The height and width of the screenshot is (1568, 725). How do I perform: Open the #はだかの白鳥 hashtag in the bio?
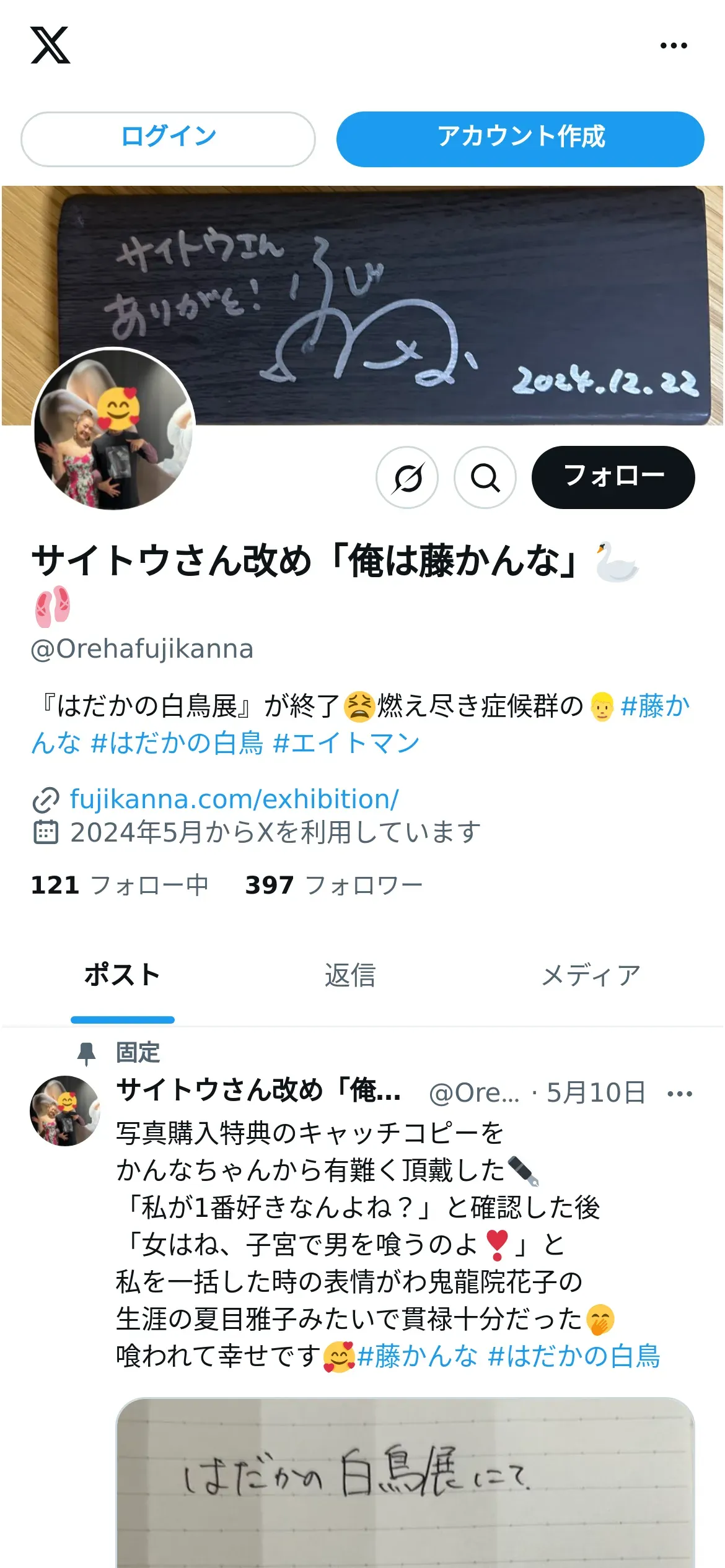[x=177, y=743]
